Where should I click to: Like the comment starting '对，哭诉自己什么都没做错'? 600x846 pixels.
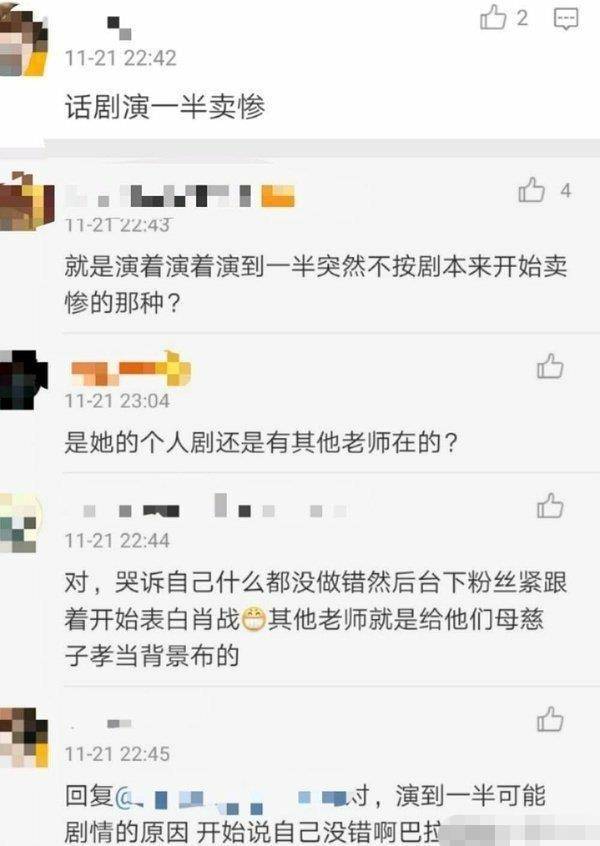(x=550, y=506)
